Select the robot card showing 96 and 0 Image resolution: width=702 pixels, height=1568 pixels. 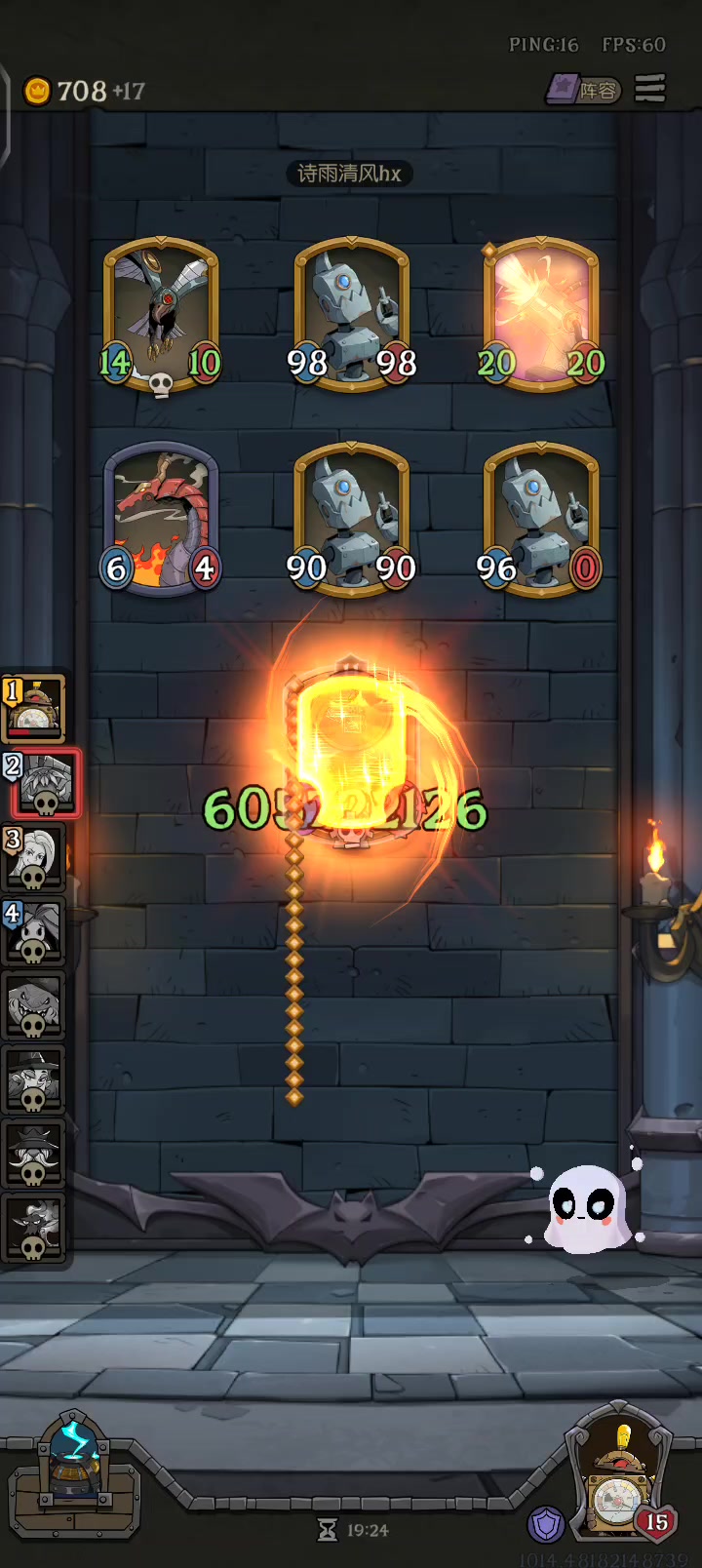(541, 519)
